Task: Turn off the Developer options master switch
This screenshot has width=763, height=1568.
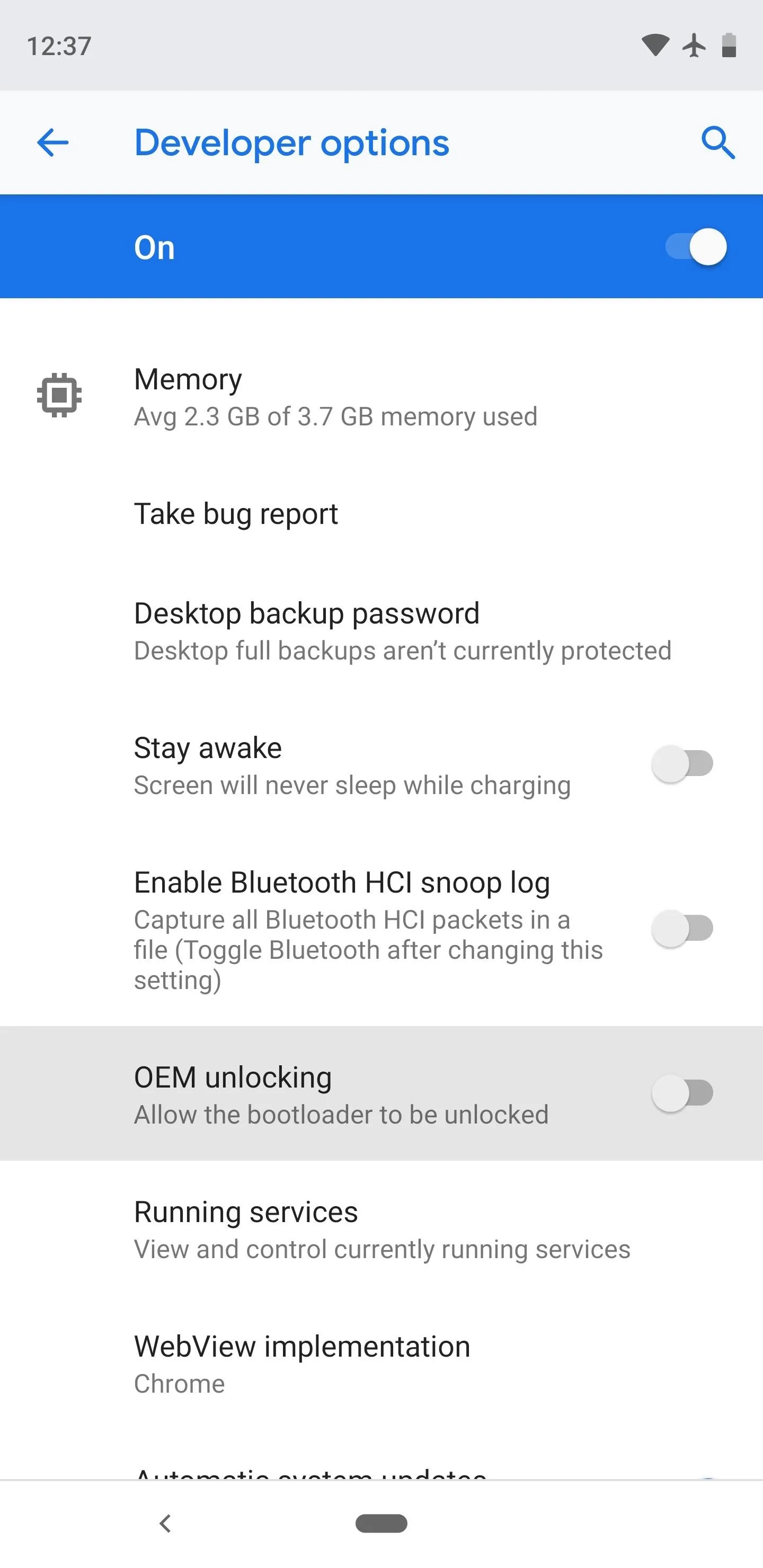Action: 696,247
